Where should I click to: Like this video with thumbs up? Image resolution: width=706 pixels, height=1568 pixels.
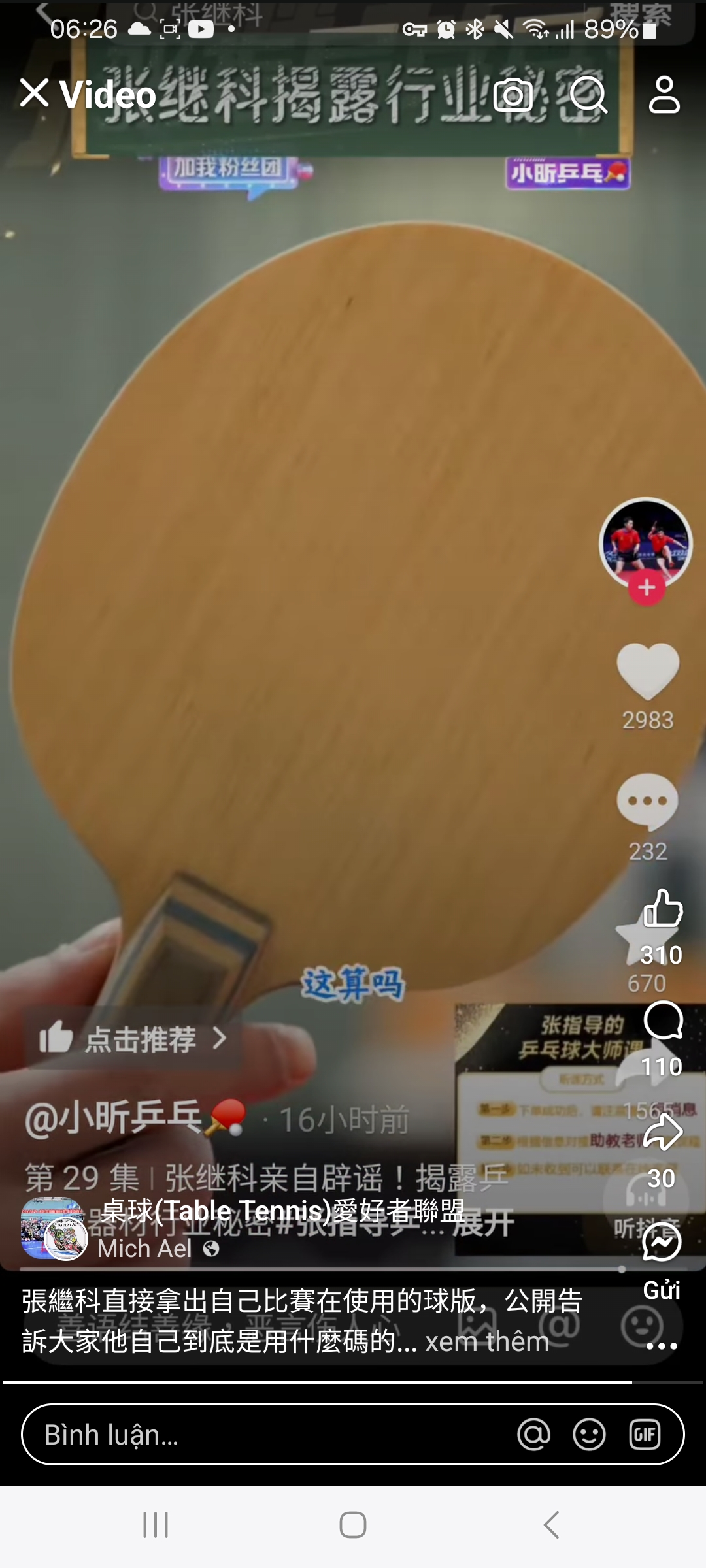[662, 909]
